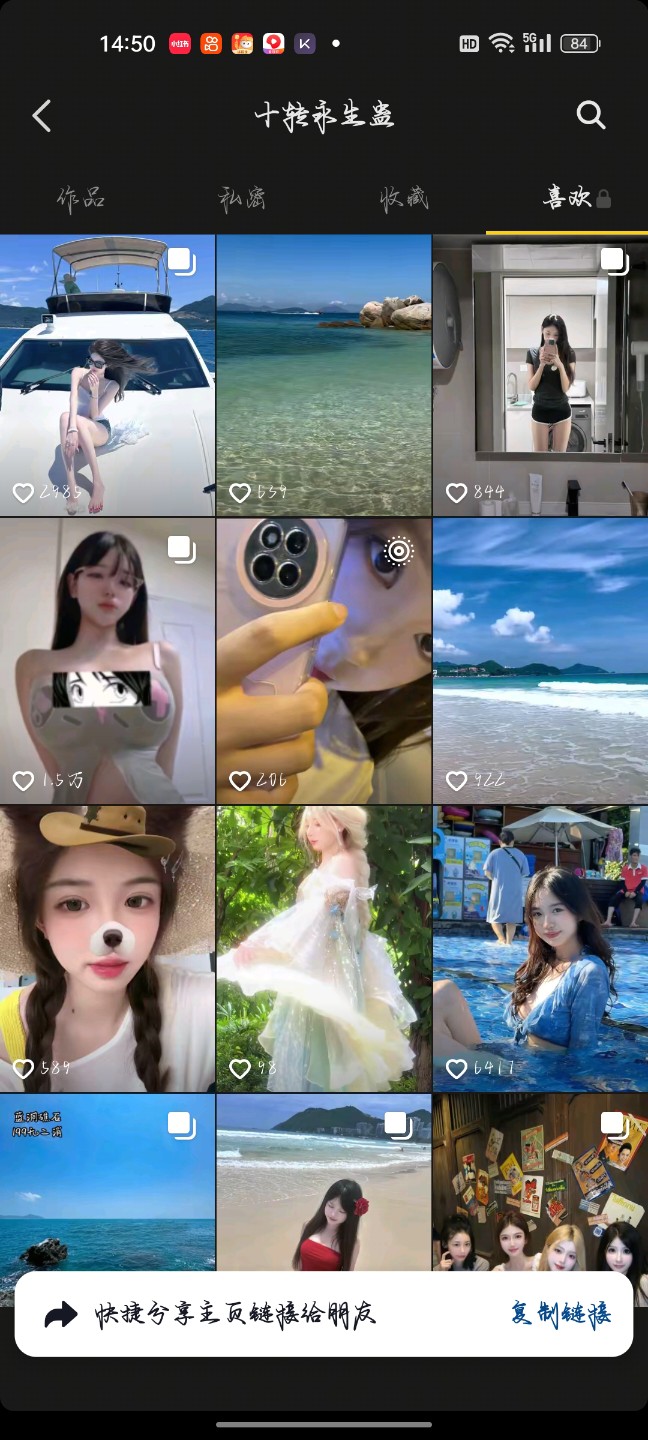Screen dimensions: 648x1440
Task: Open the fairy dress post with 98 likes
Action: tap(324, 948)
